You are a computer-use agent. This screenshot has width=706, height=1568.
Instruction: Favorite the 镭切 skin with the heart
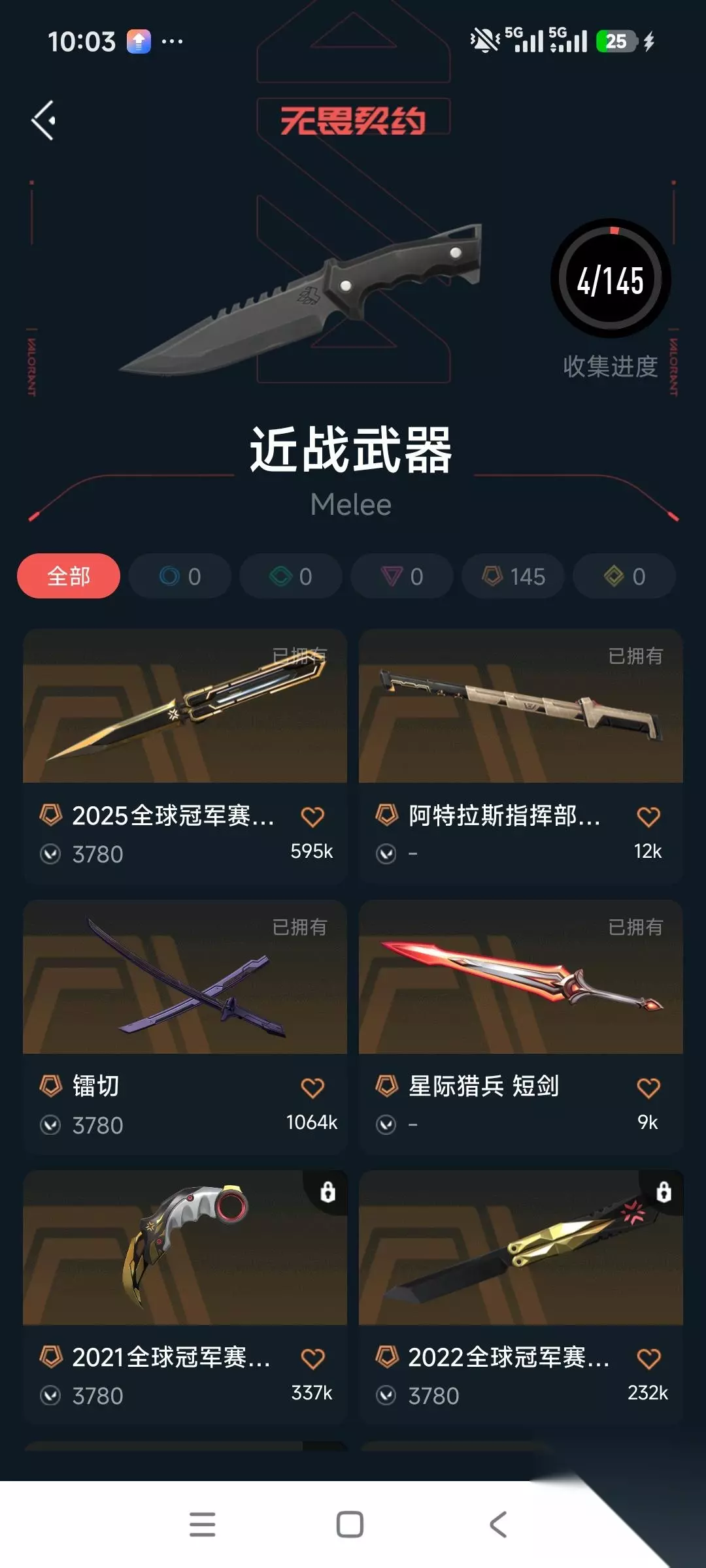312,1088
